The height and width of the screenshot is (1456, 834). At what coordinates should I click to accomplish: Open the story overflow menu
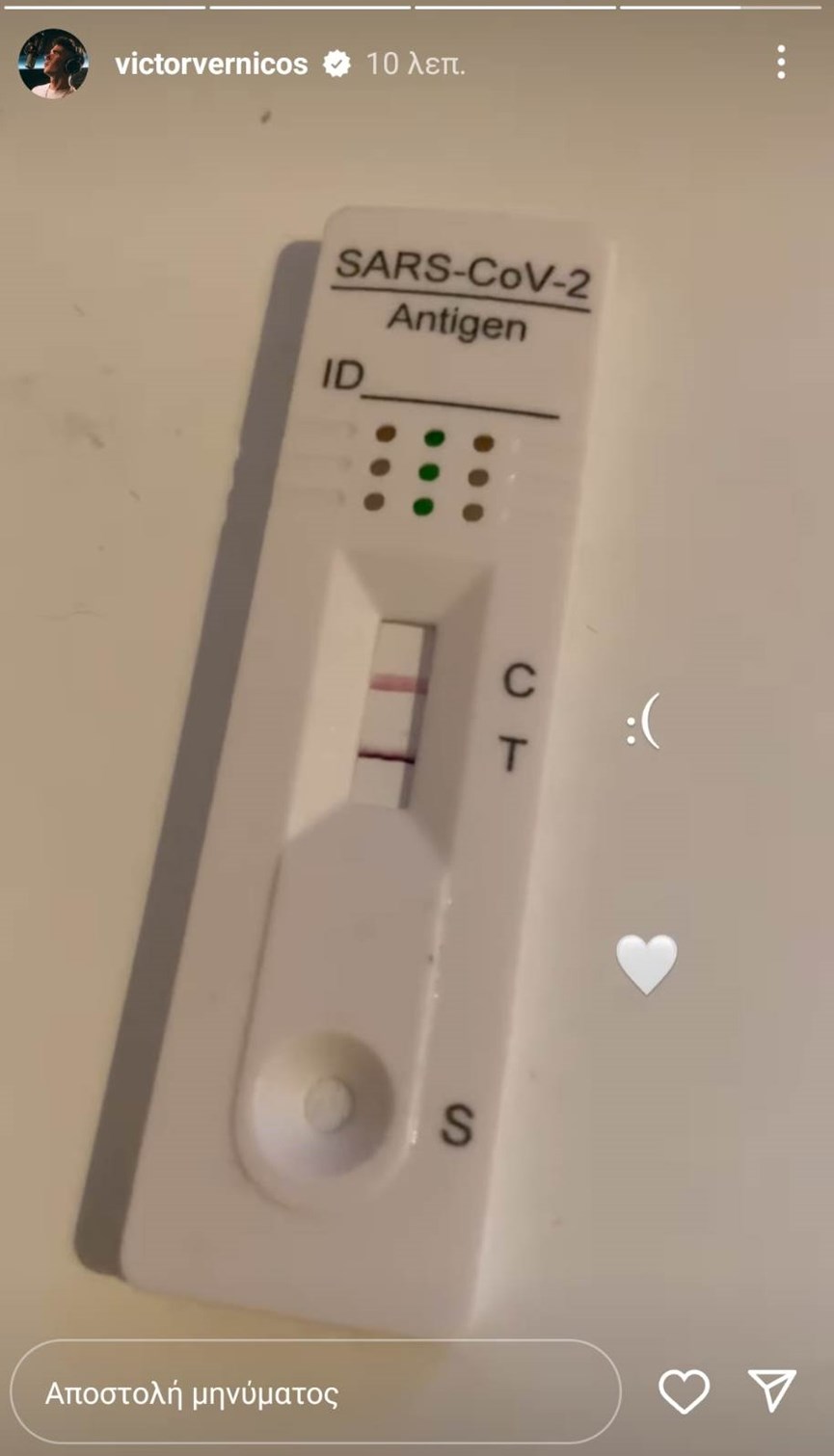click(781, 64)
